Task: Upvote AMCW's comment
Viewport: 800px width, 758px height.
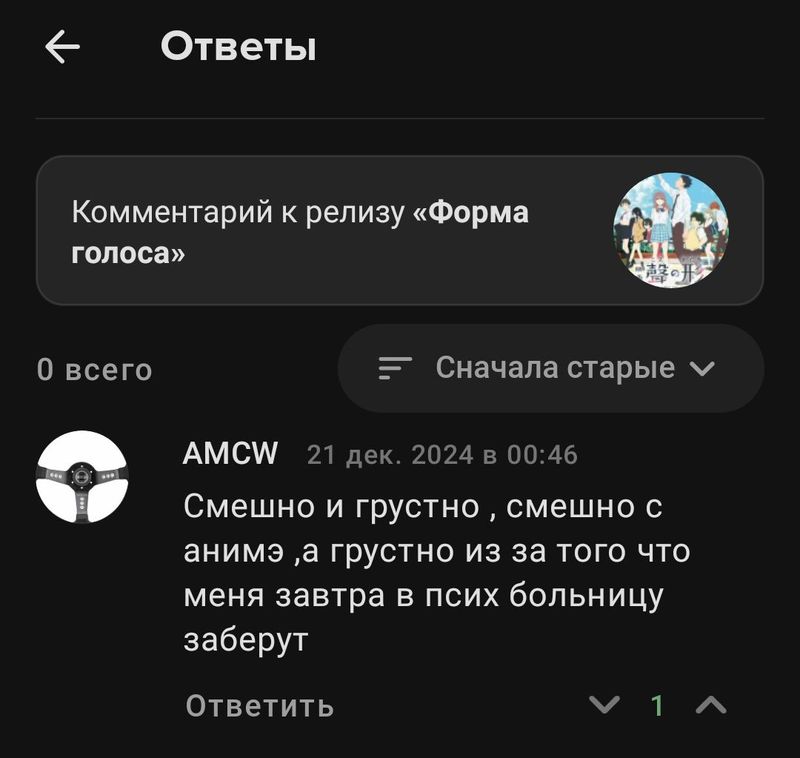Action: pyautogui.click(x=710, y=706)
